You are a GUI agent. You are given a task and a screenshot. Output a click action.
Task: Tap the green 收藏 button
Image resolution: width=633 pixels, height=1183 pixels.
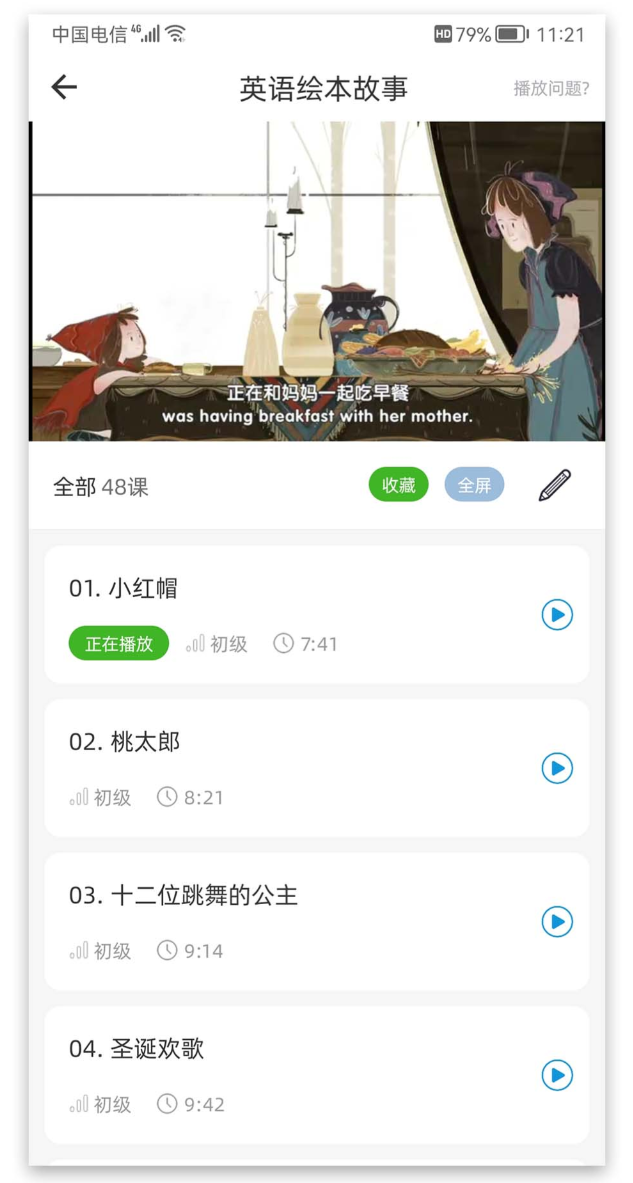click(x=398, y=486)
